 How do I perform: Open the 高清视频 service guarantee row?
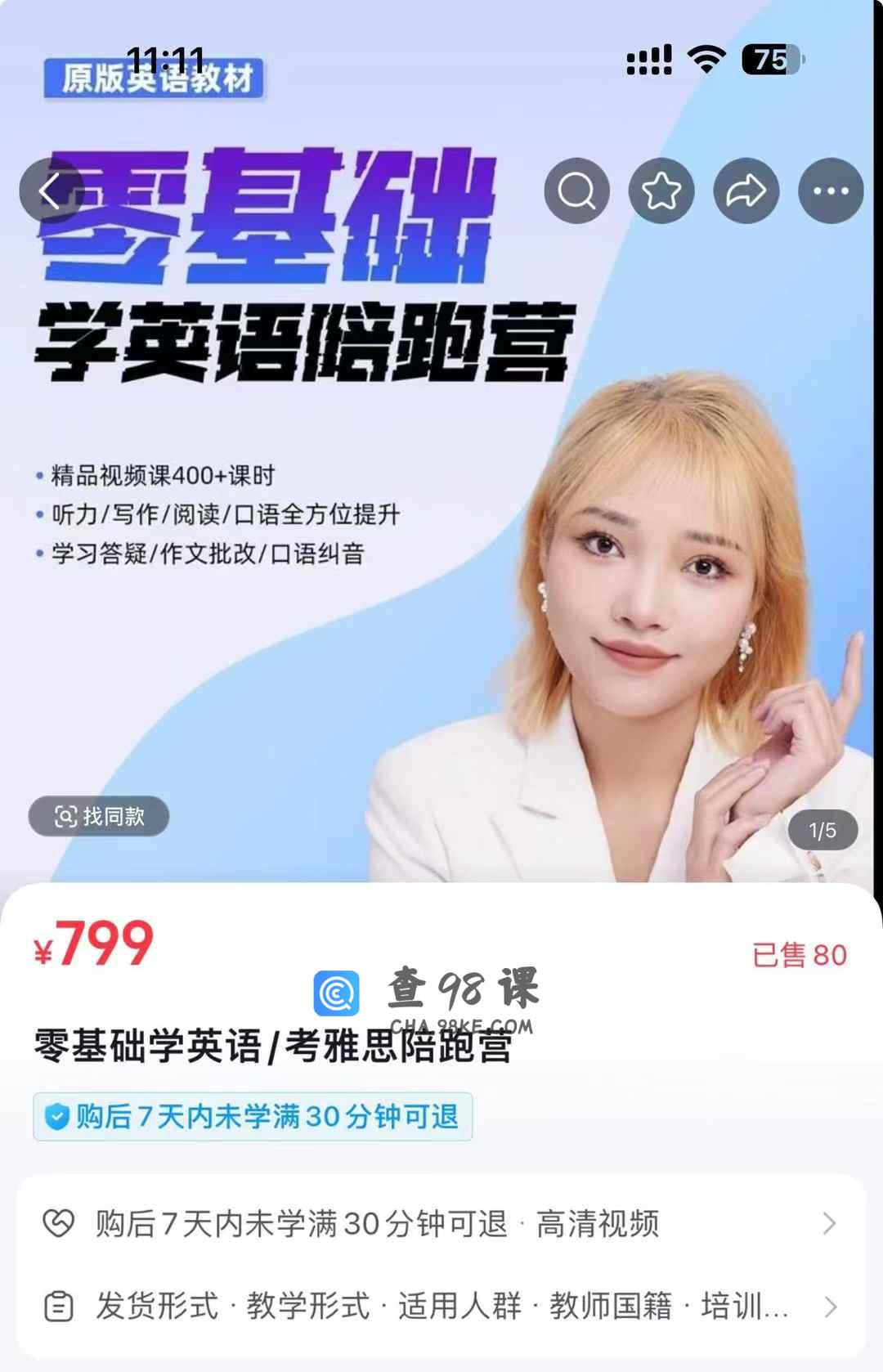point(441,1224)
